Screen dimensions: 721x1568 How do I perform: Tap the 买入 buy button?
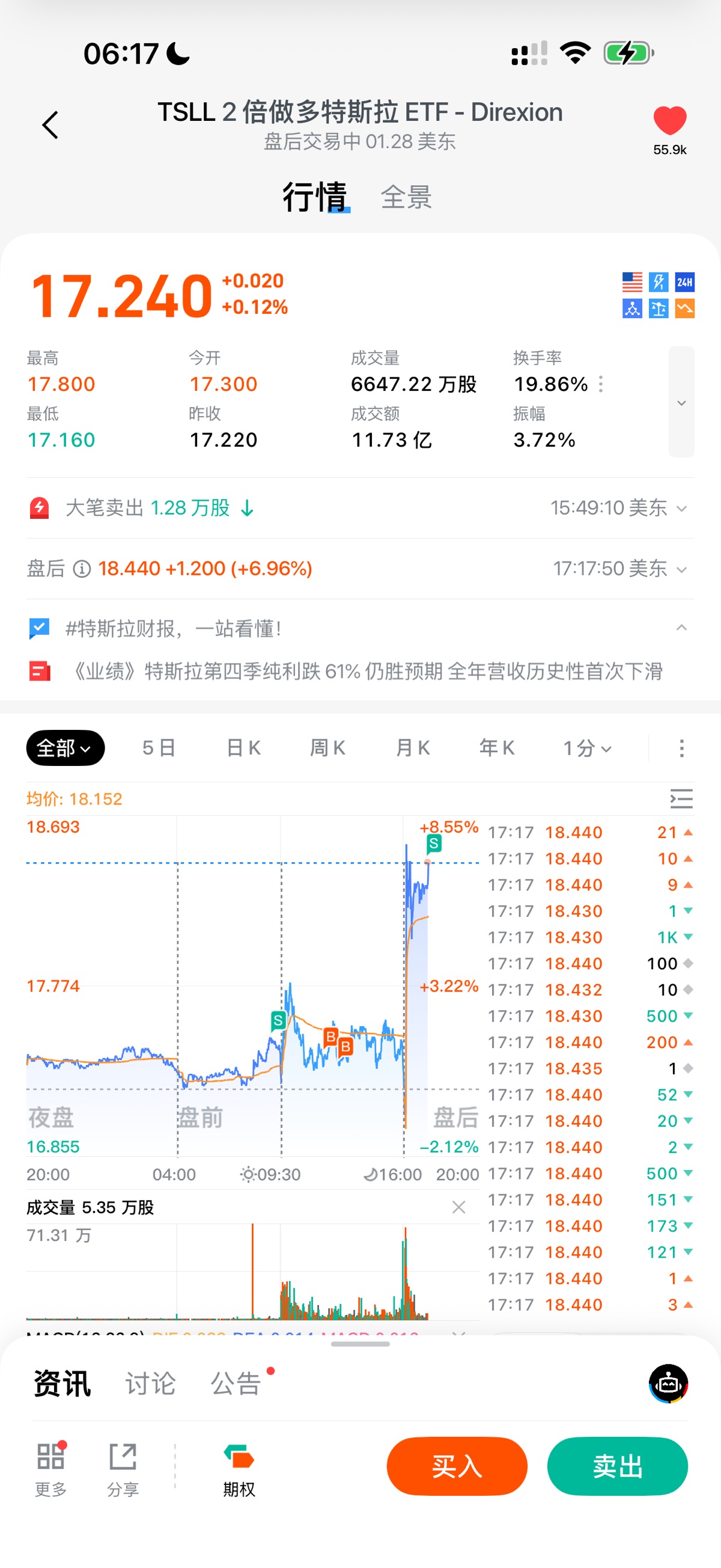pyautogui.click(x=456, y=1466)
